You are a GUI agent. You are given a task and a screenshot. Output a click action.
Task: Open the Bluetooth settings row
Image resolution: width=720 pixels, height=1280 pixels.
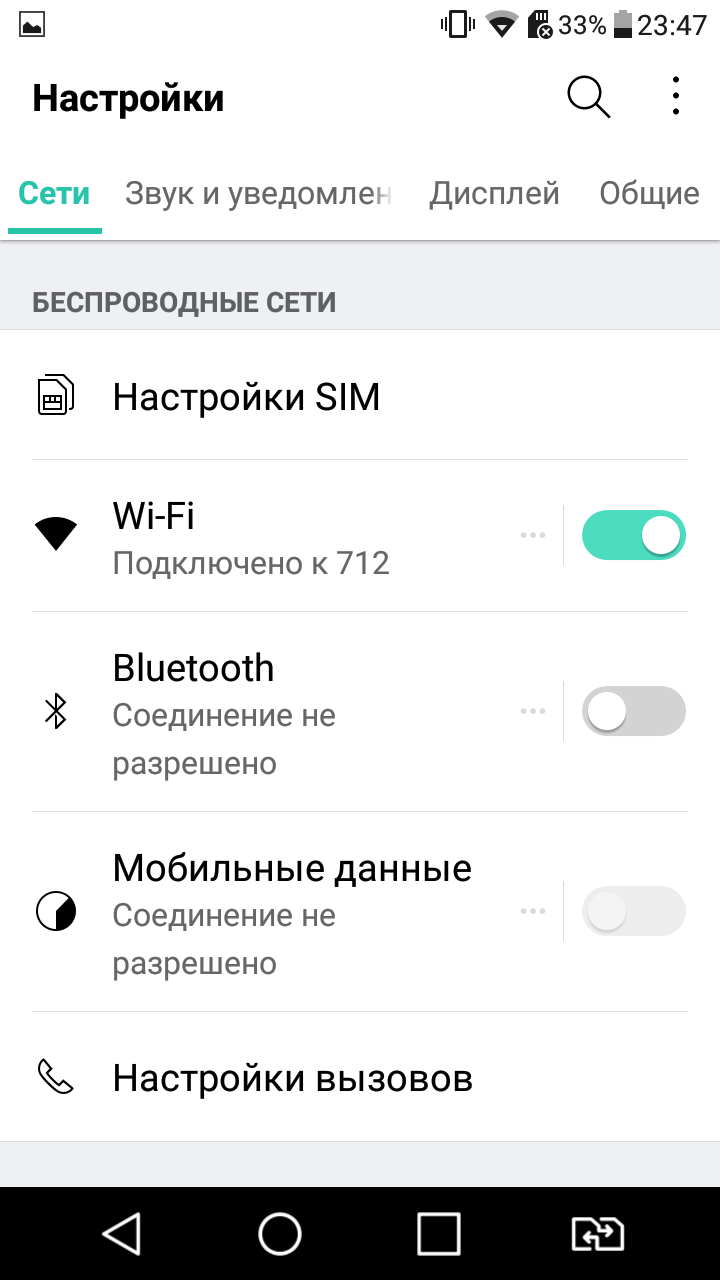click(x=280, y=712)
